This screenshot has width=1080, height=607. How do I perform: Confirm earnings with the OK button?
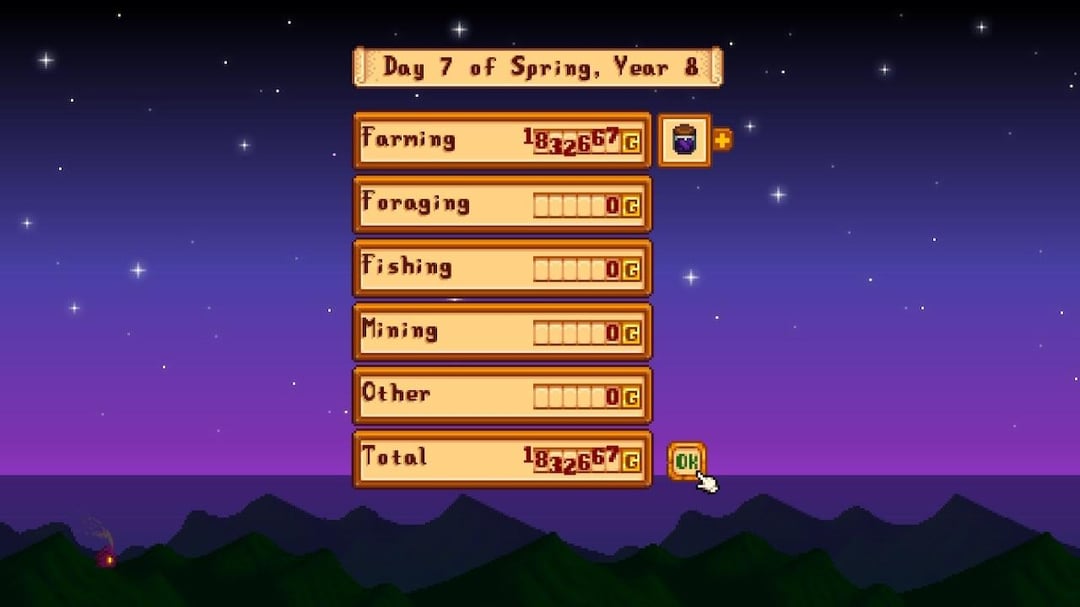pyautogui.click(x=686, y=461)
